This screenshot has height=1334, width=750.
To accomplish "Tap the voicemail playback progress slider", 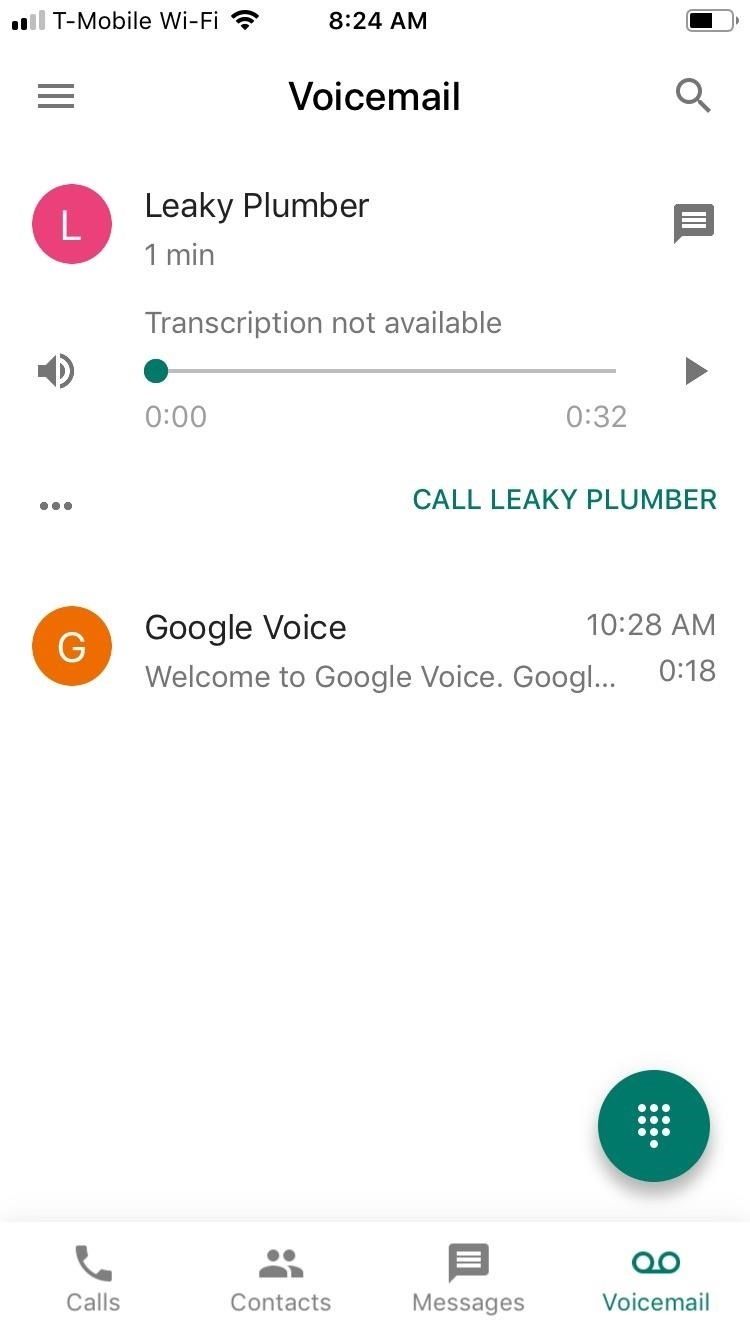I will 385,372.
